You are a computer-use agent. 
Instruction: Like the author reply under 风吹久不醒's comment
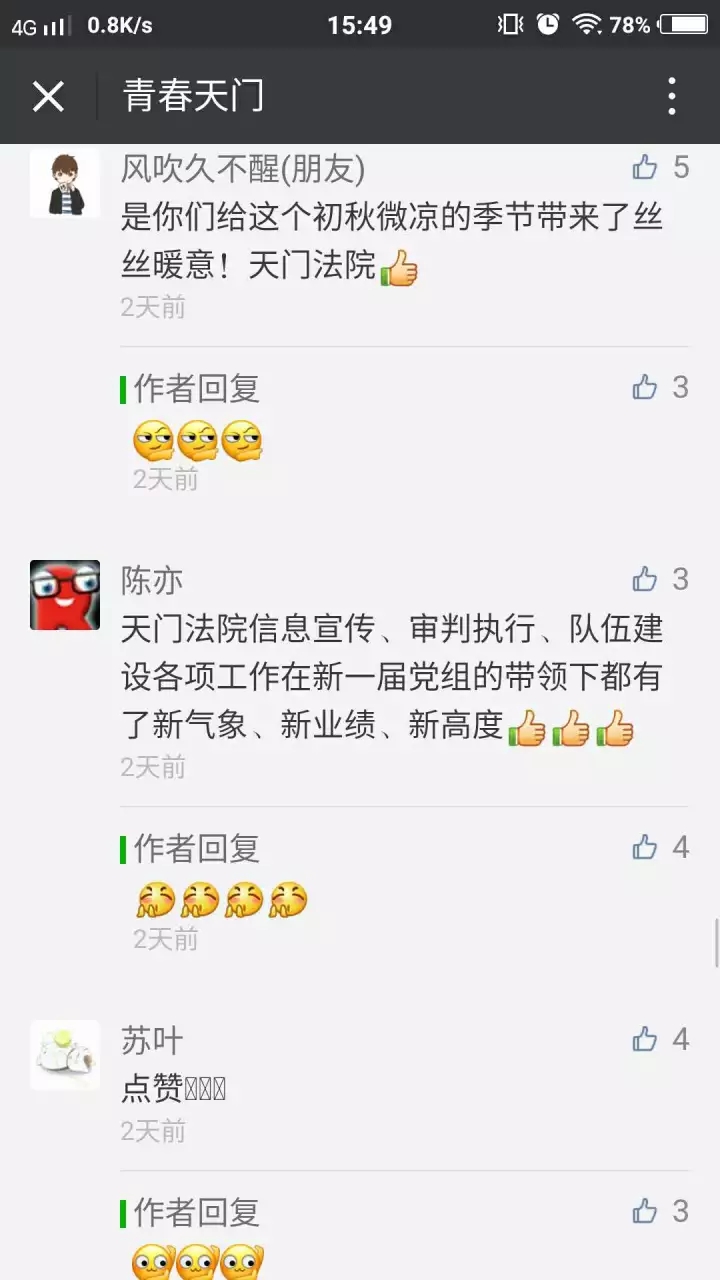click(x=646, y=388)
